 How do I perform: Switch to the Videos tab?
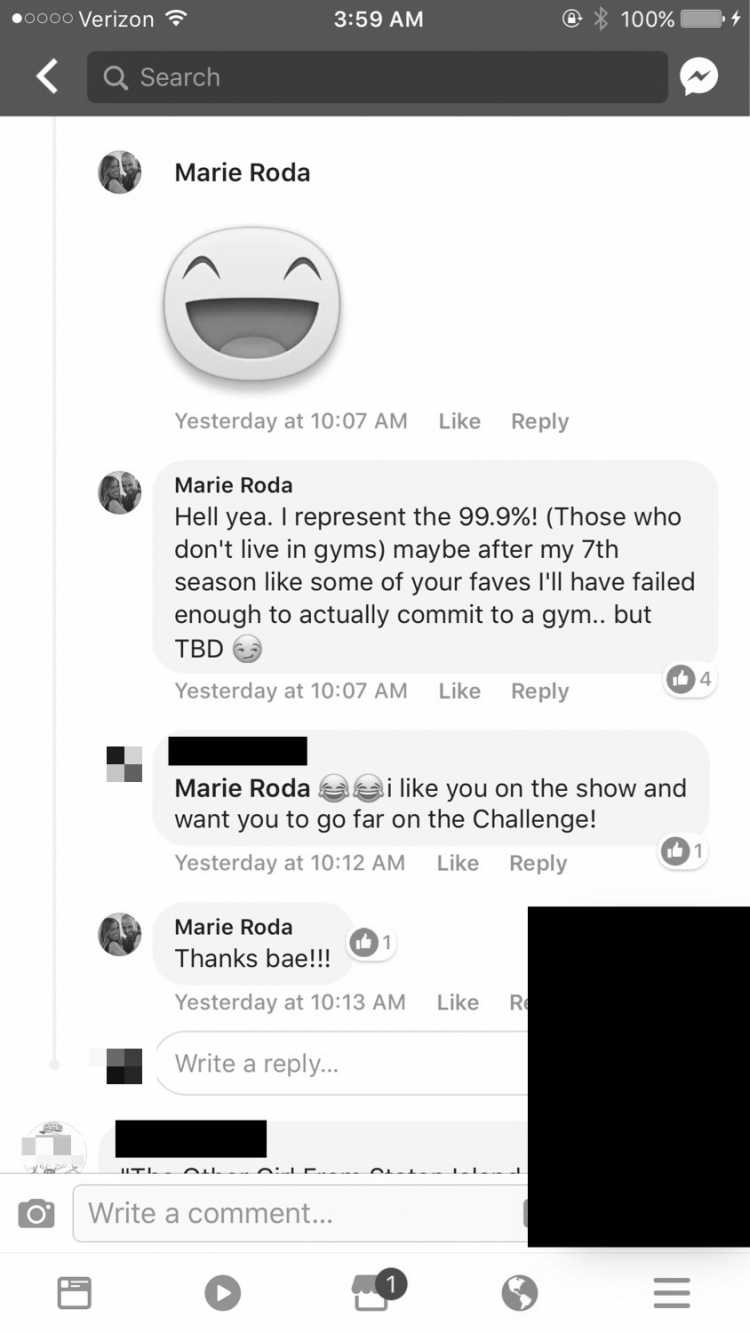point(222,1292)
